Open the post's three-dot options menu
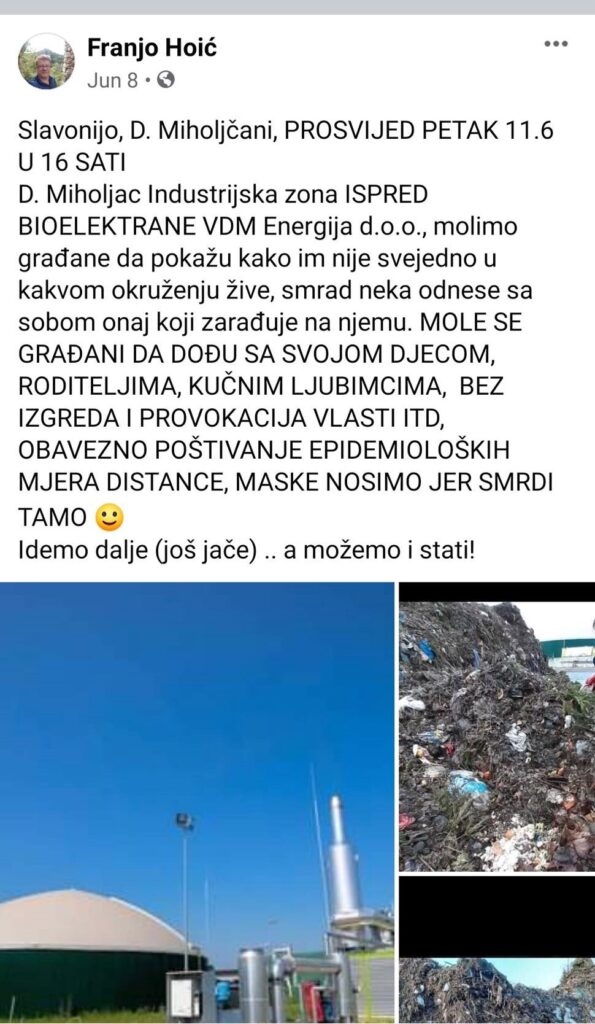Image resolution: width=595 pixels, height=1024 pixels. point(556,44)
